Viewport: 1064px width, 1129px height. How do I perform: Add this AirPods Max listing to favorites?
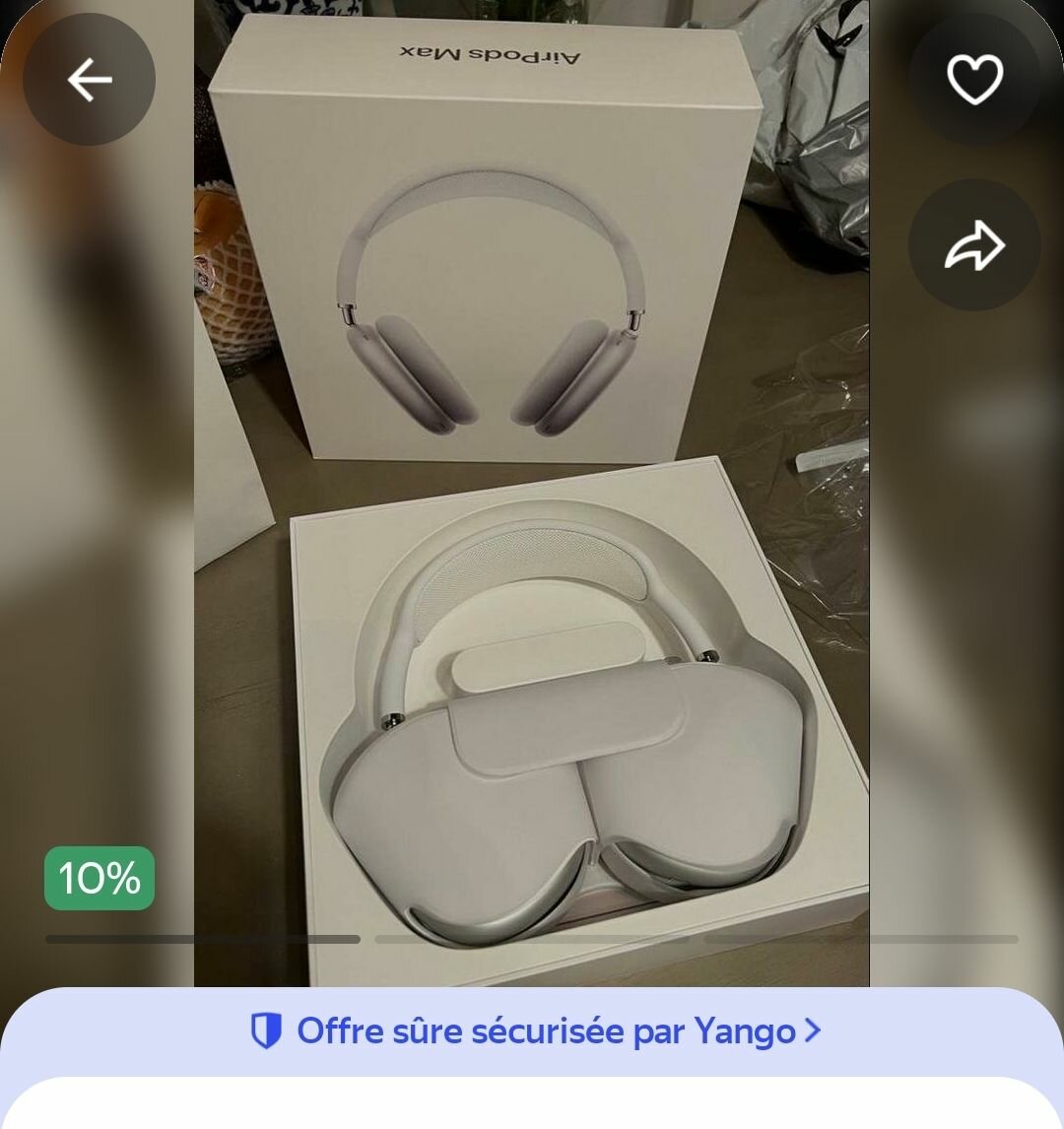[x=974, y=80]
